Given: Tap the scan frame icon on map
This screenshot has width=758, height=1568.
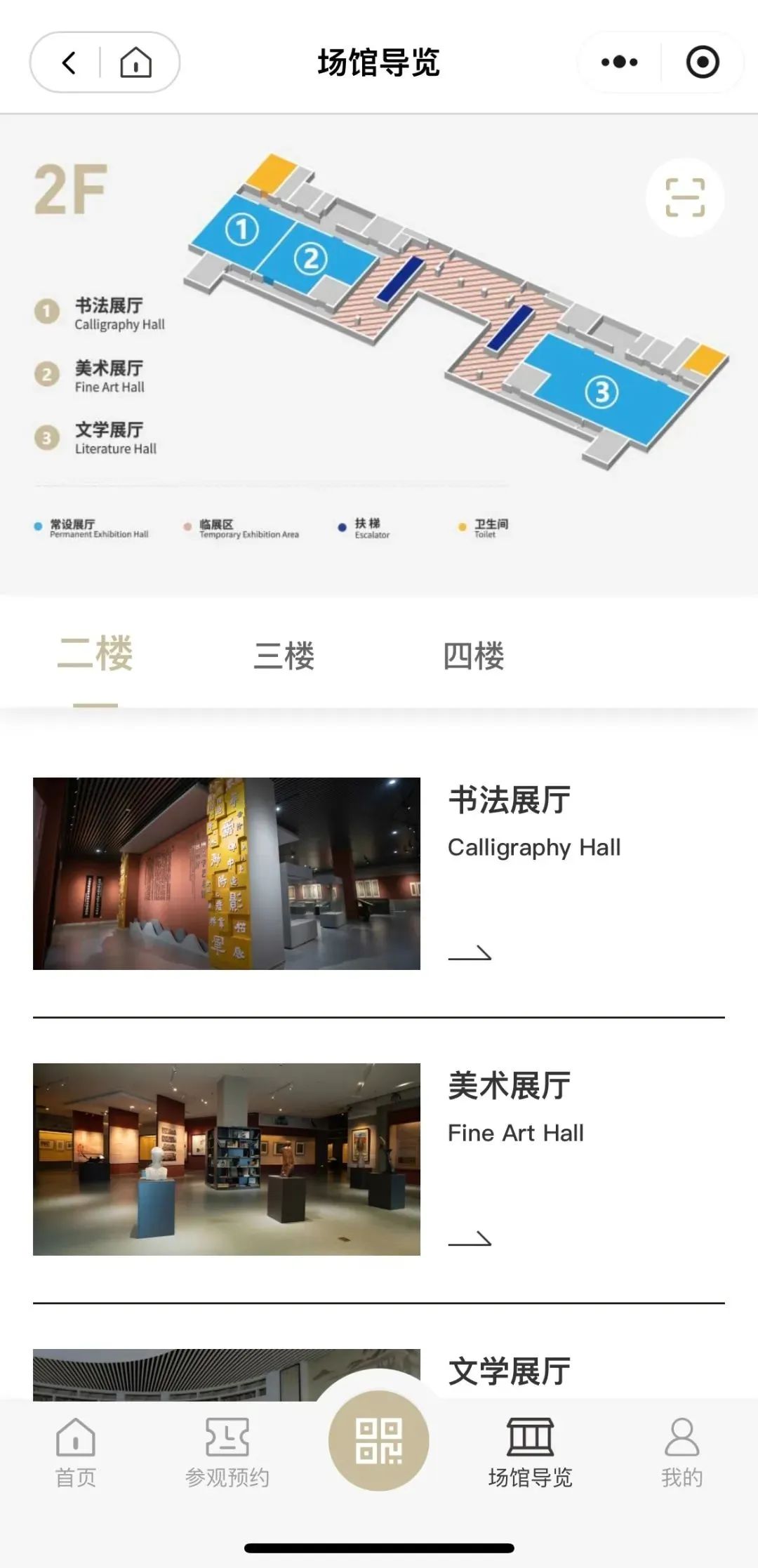Looking at the screenshot, I should 684,197.
